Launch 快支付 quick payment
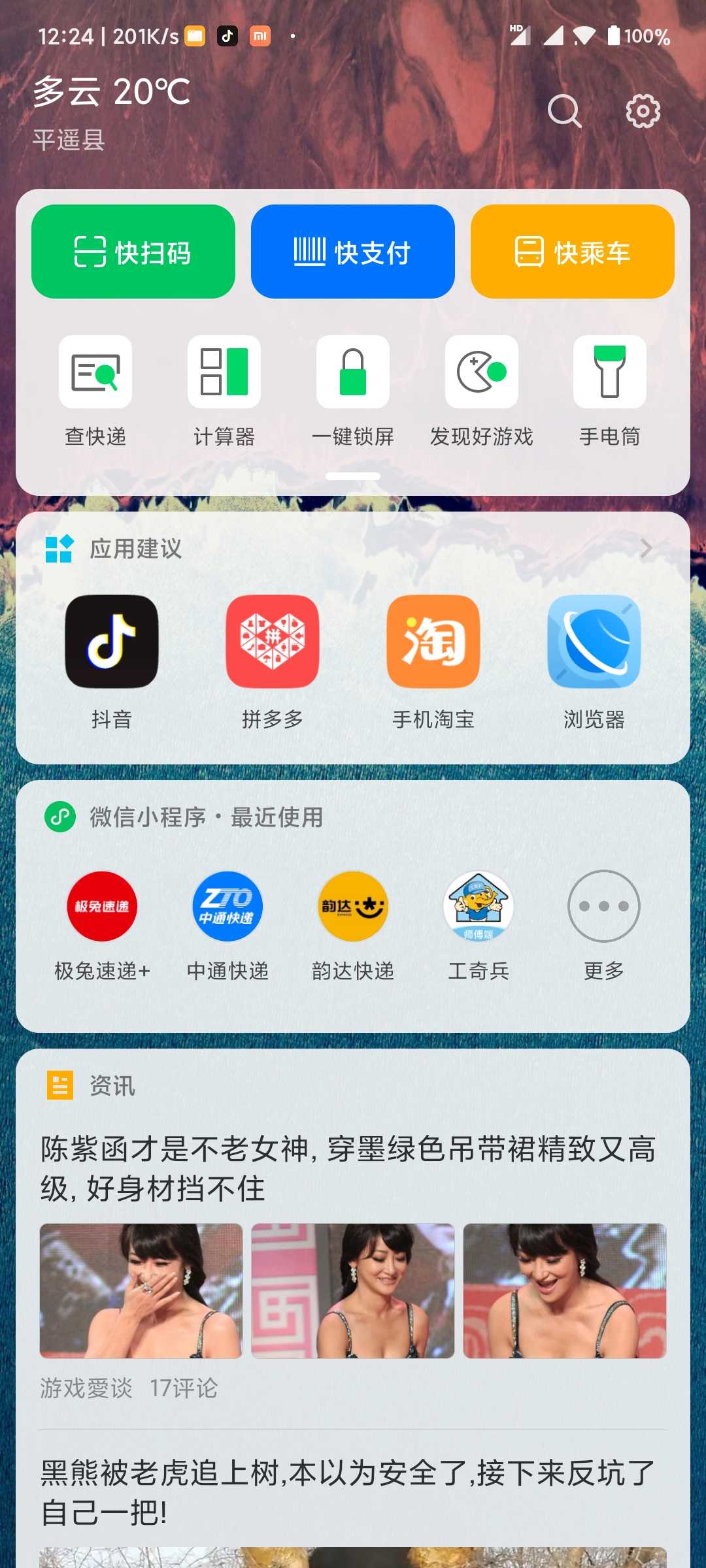Screen dimensions: 706x1568 pos(353,252)
